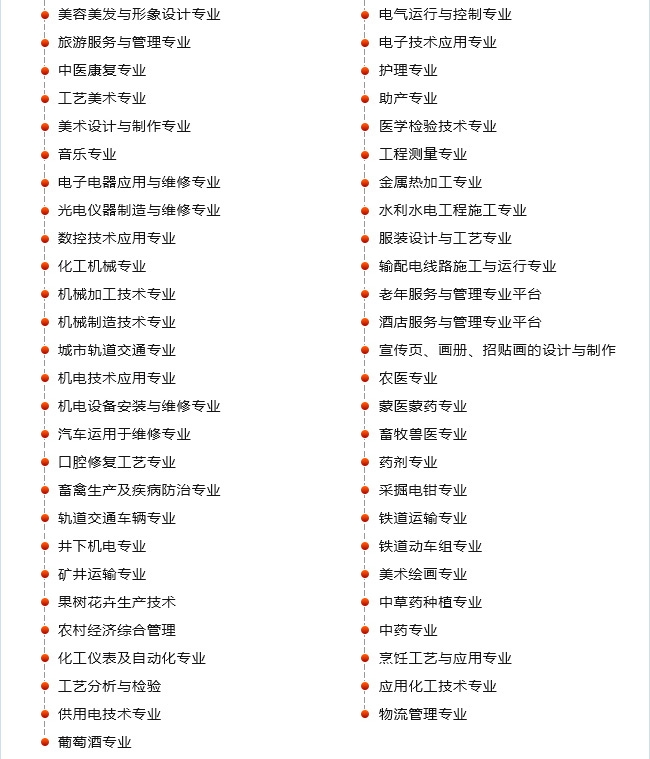This screenshot has height=759, width=650.
Task: Select 中医康复专业
Action: point(102,70)
